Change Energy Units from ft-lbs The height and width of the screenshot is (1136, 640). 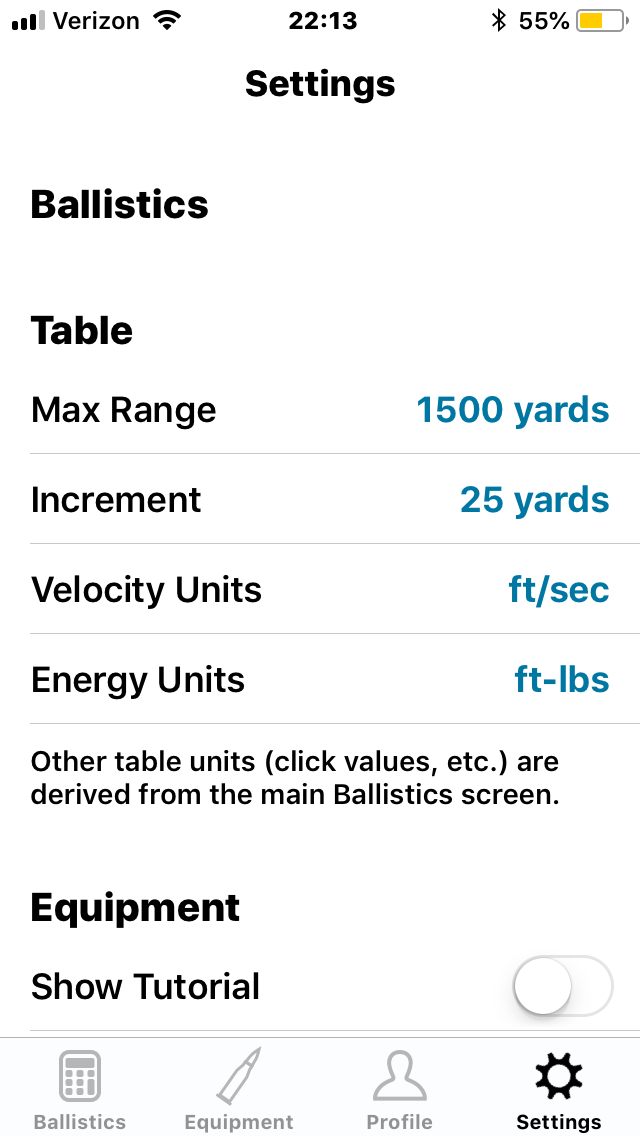(562, 680)
